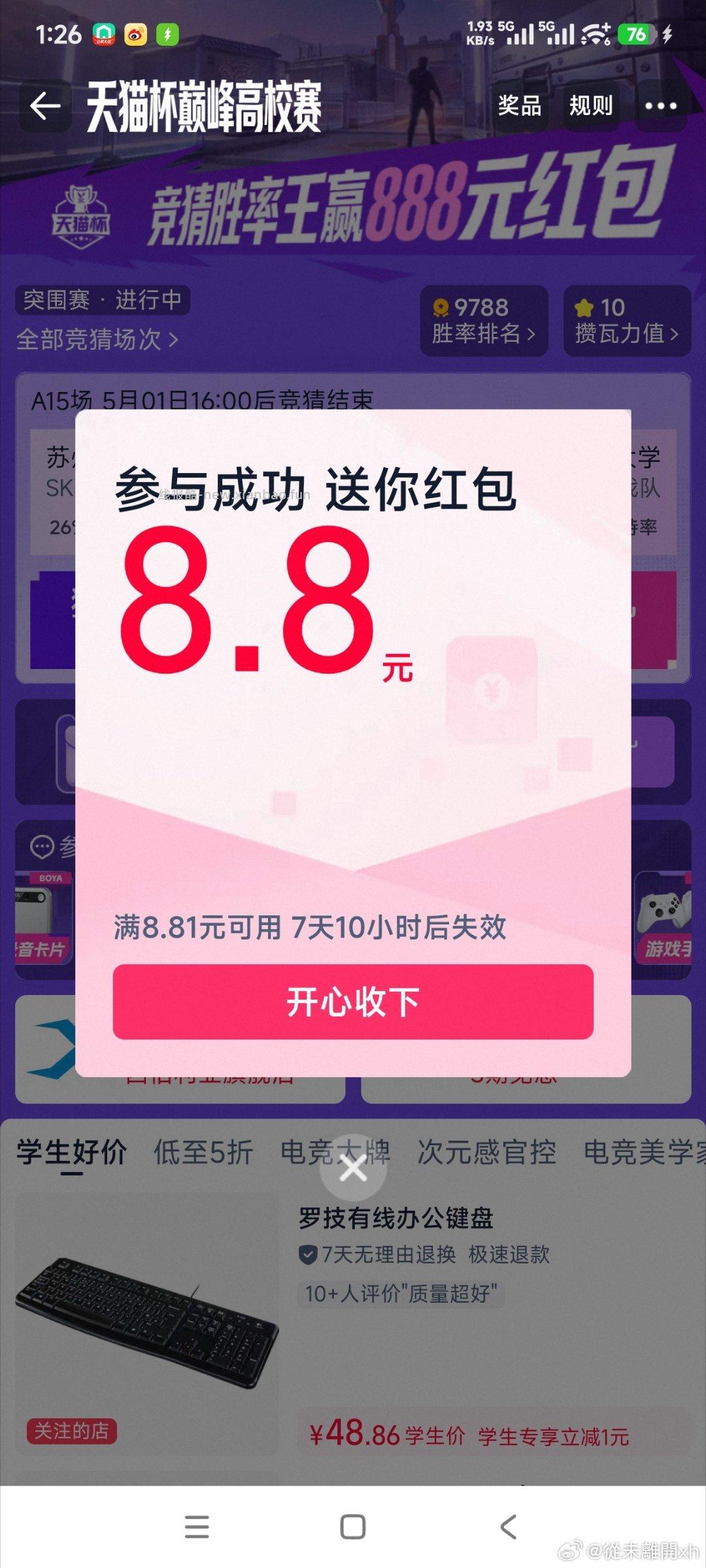The width and height of the screenshot is (706, 1568).
Task: Open 胜率排名 ranking via the arrow
Action: [x=531, y=333]
